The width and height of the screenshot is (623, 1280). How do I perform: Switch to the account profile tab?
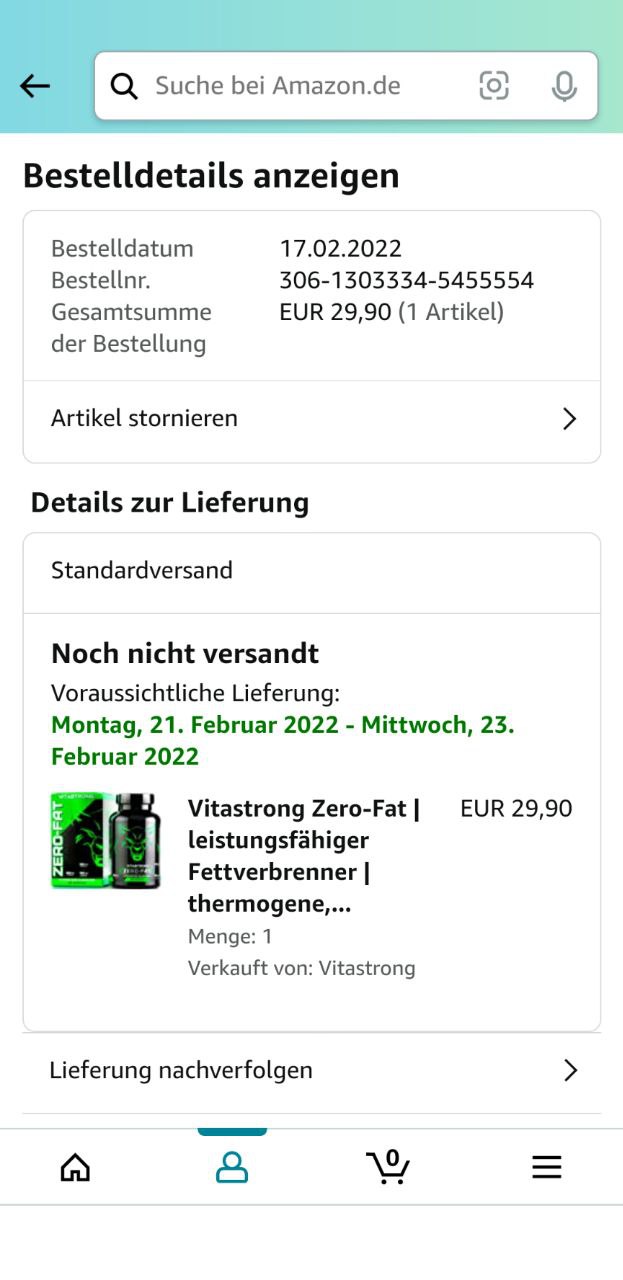point(232,1166)
